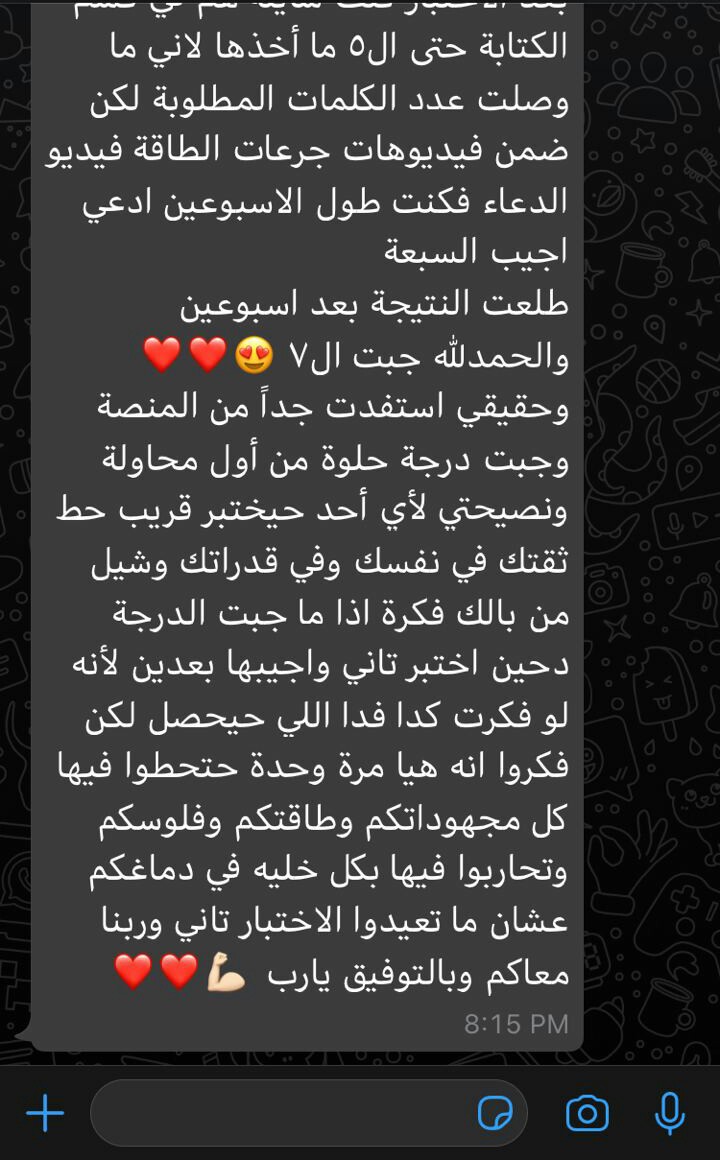720x1160 pixels.
Task: Open the sticker picker icon
Action: coord(495,1113)
